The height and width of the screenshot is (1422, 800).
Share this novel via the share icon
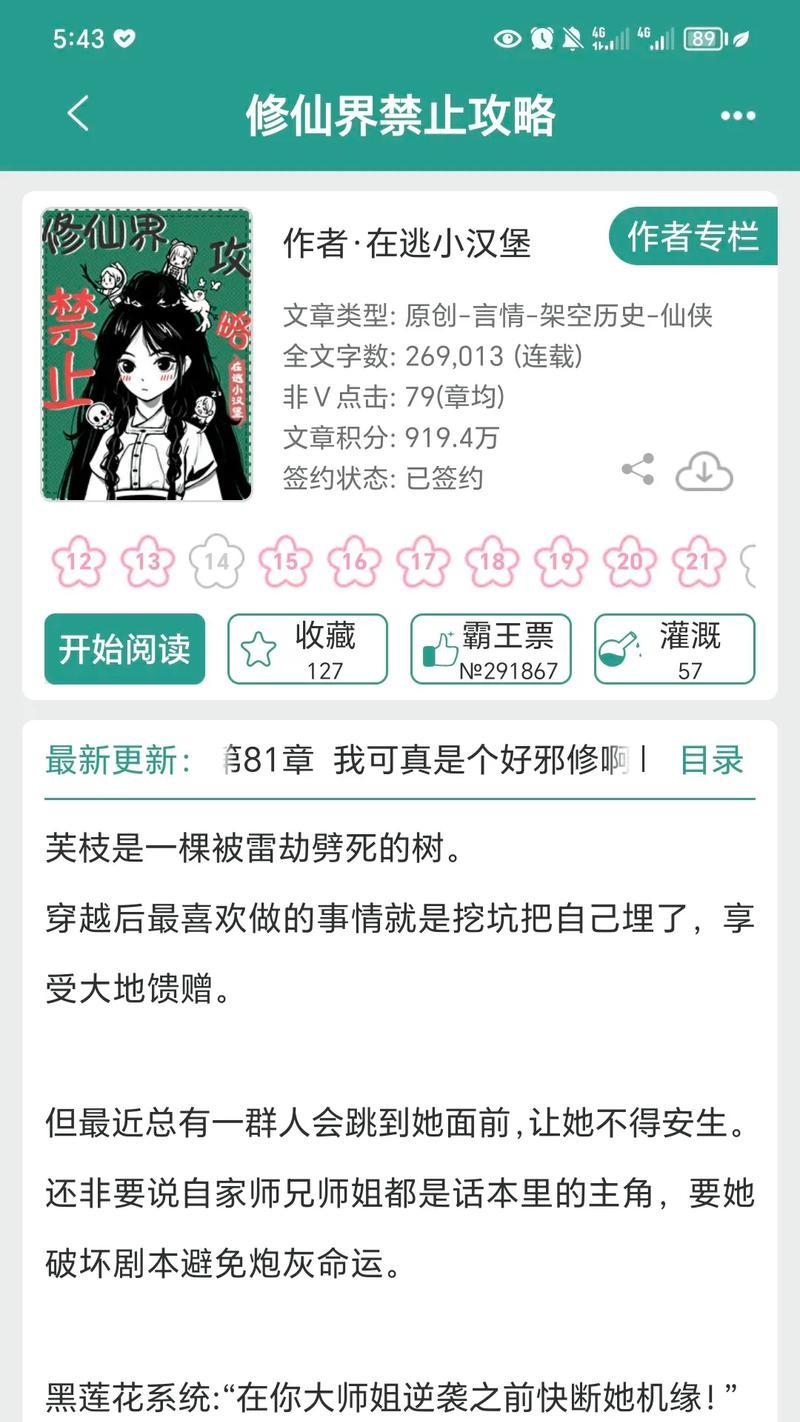coord(638,470)
